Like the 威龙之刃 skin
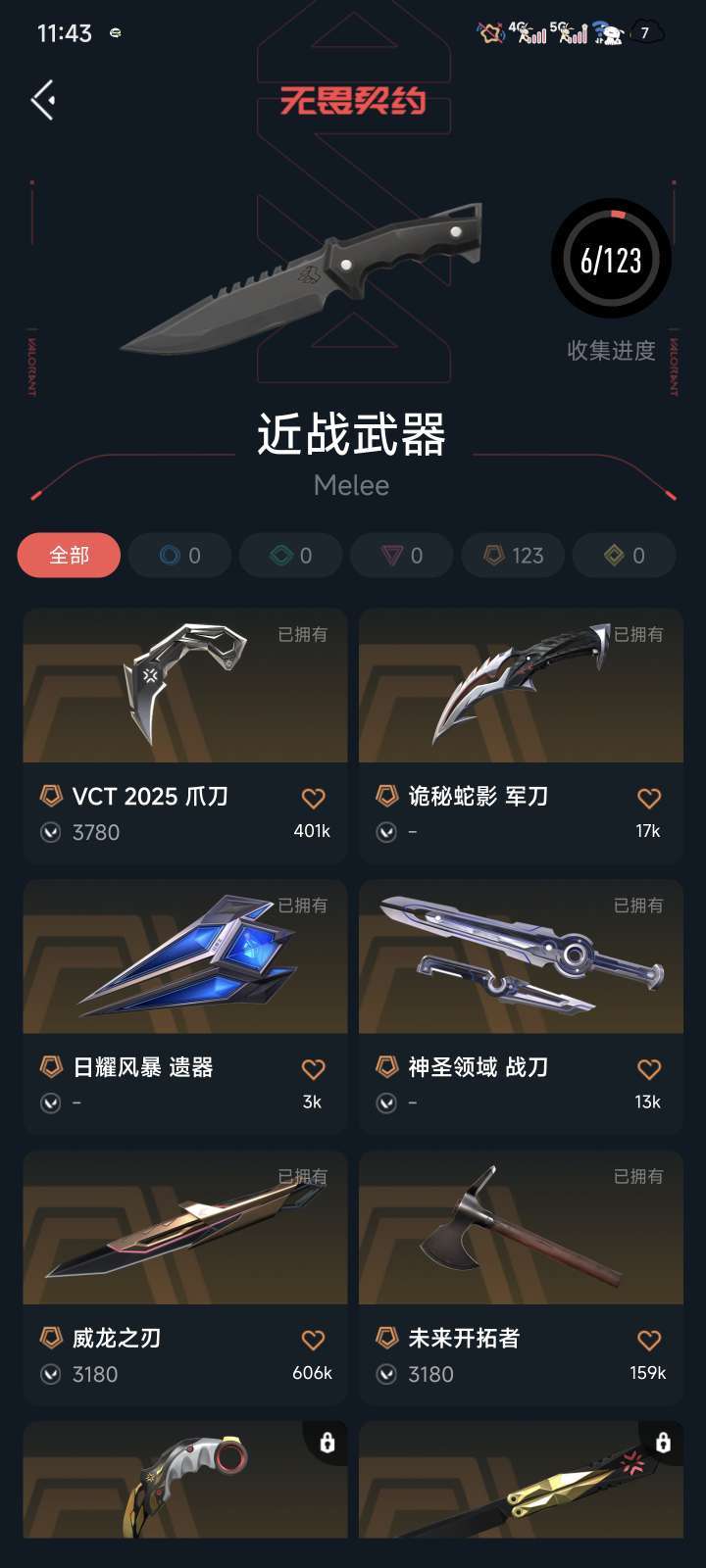This screenshot has height=1568, width=706. 313,1340
